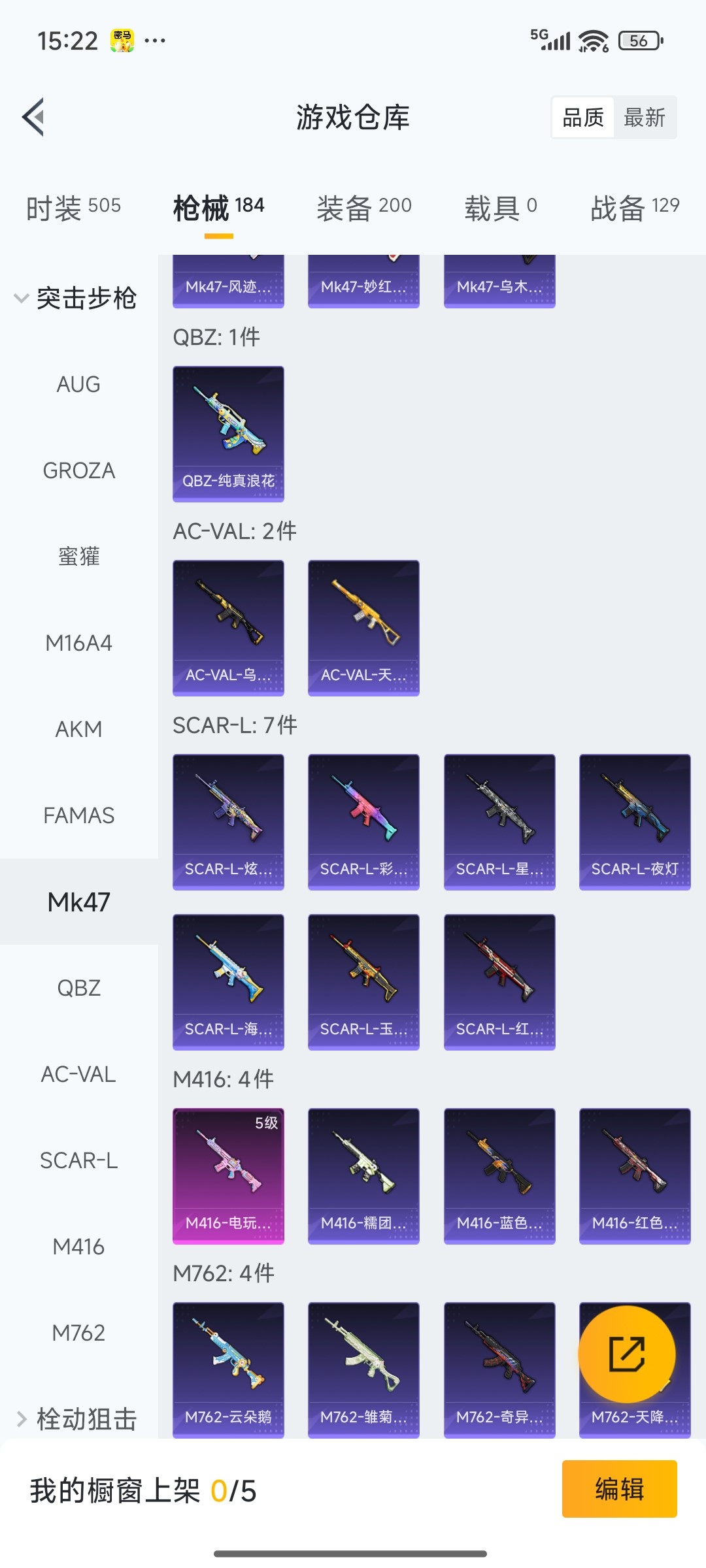
Task: Choose AKM in the sidebar
Action: (78, 729)
